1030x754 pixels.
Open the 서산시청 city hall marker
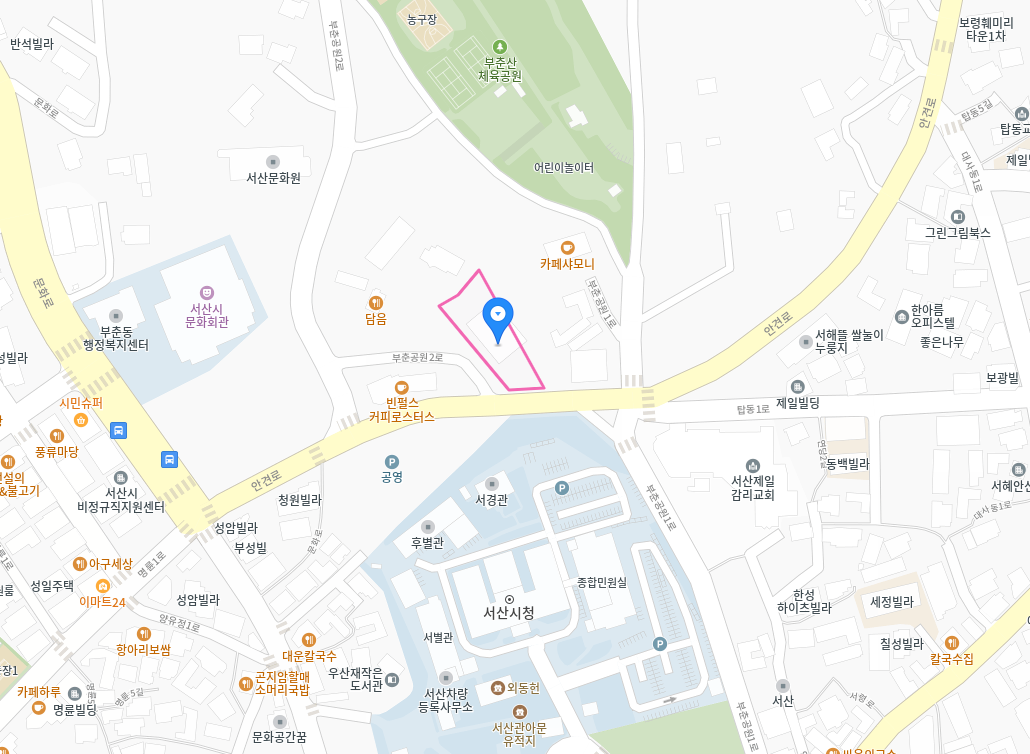tap(509, 598)
